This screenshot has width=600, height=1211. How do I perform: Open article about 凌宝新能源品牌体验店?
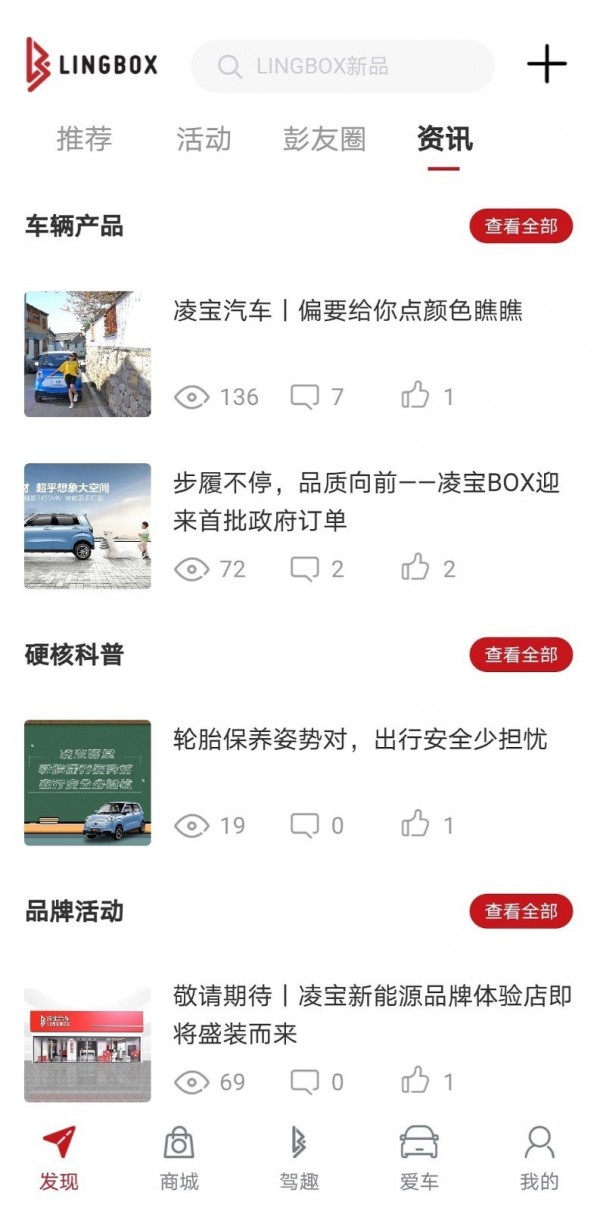tap(372, 1014)
